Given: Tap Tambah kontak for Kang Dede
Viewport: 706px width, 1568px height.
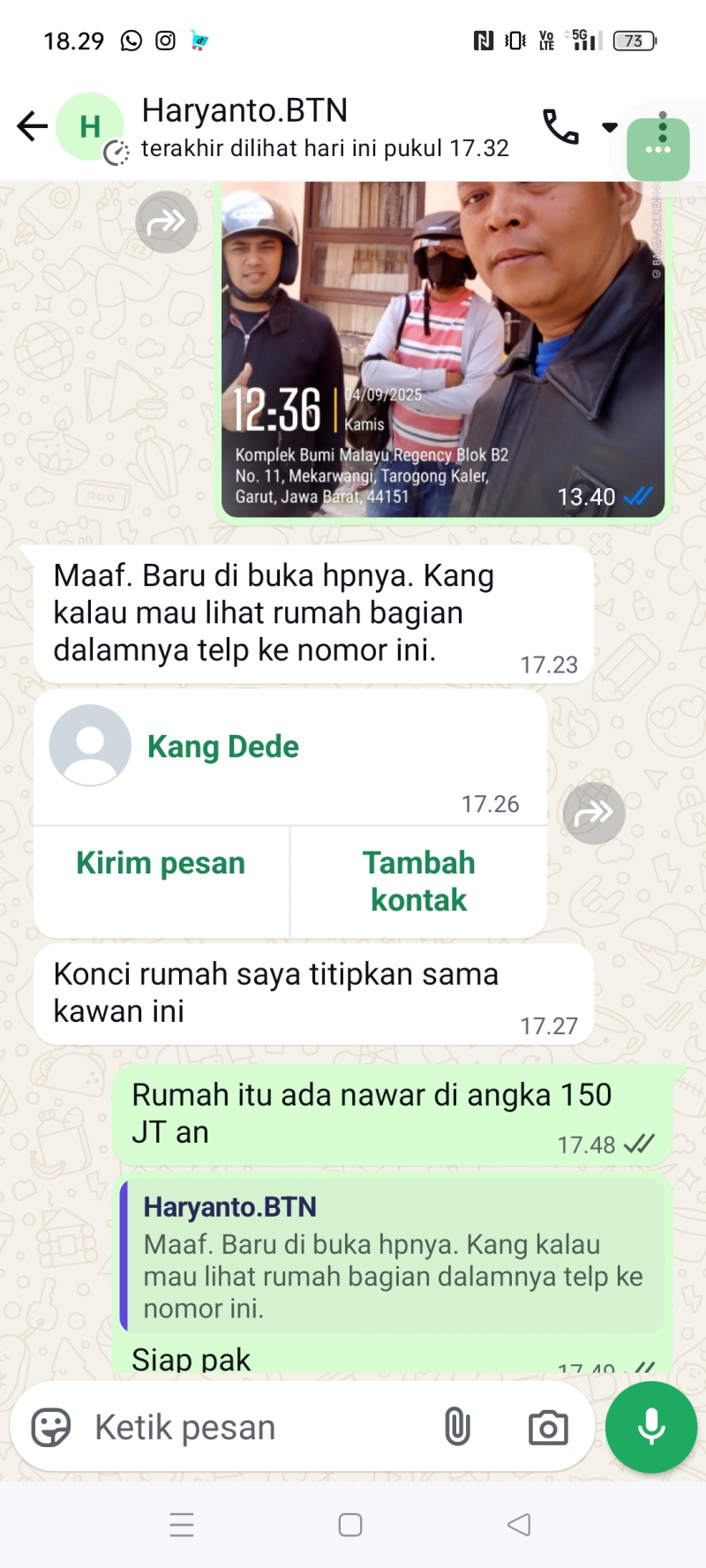Looking at the screenshot, I should click(418, 881).
